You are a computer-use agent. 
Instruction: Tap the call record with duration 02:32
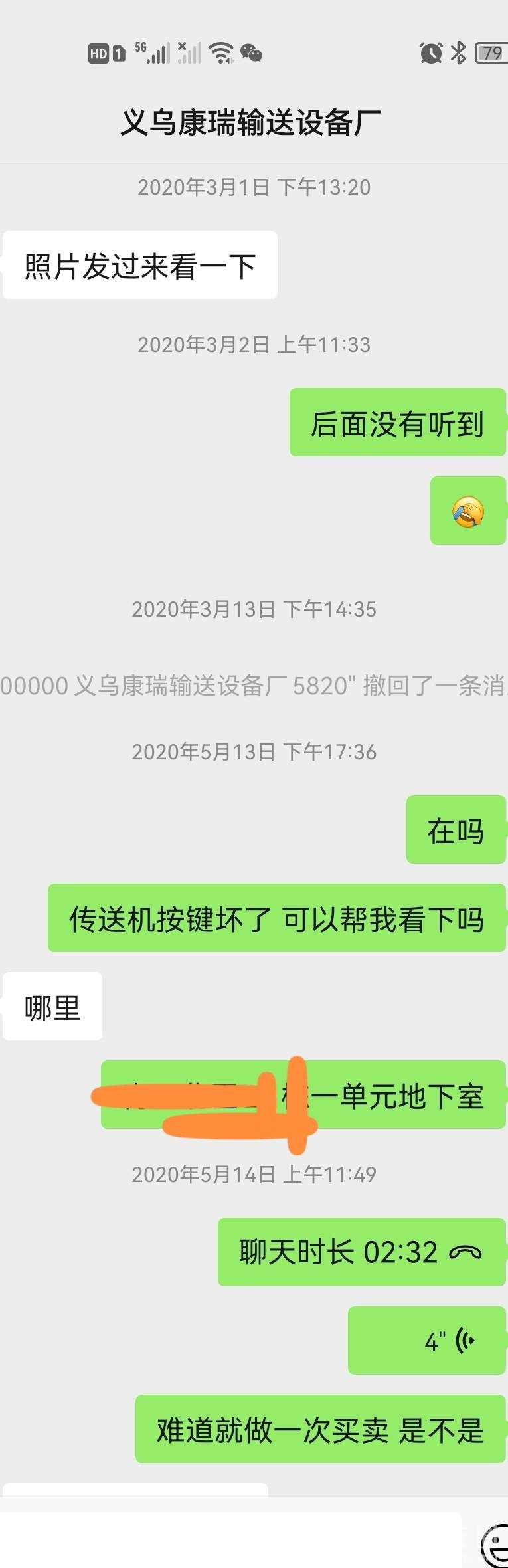(361, 1252)
